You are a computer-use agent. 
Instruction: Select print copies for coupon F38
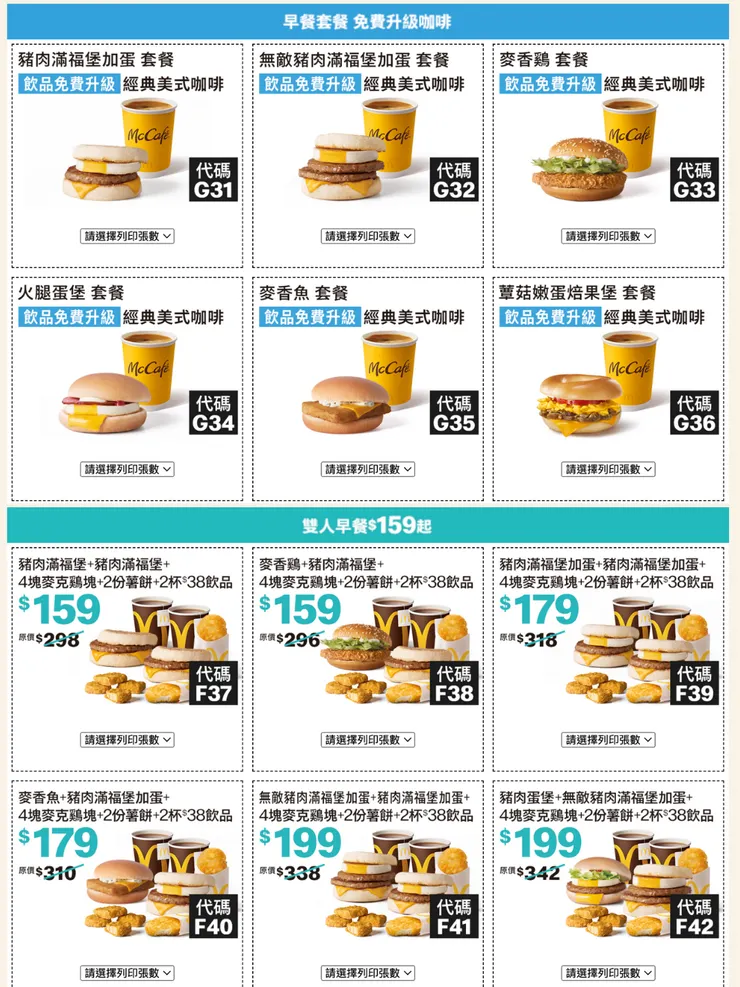coord(367,740)
